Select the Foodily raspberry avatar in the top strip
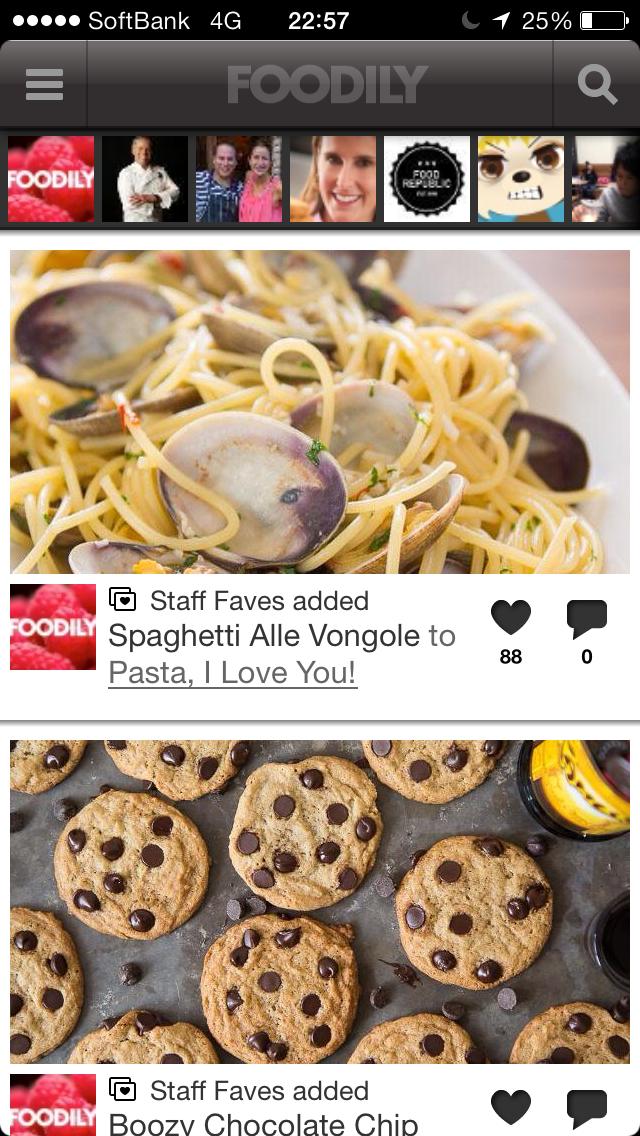 [51, 179]
